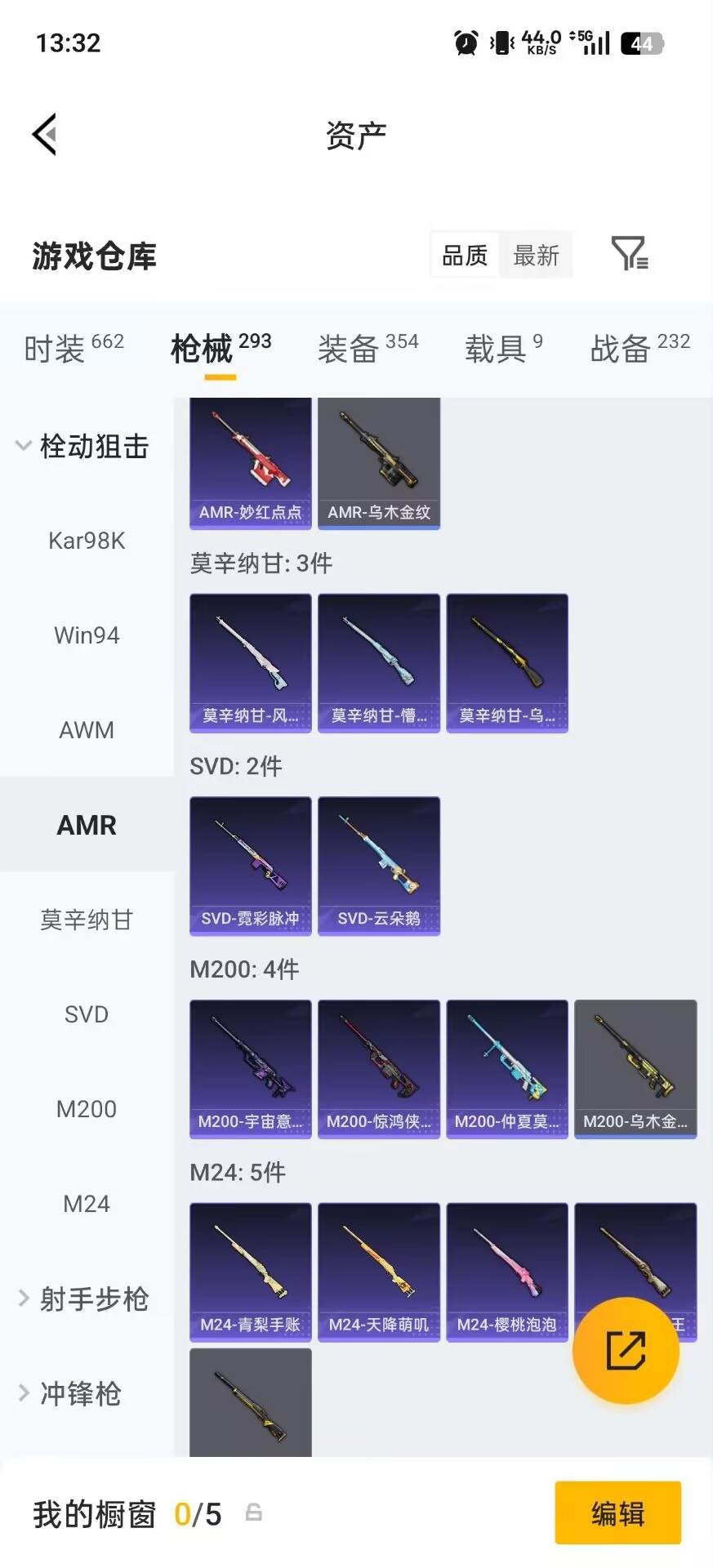Jump to 莫辛纳甘 in the sidebar

tap(87, 920)
